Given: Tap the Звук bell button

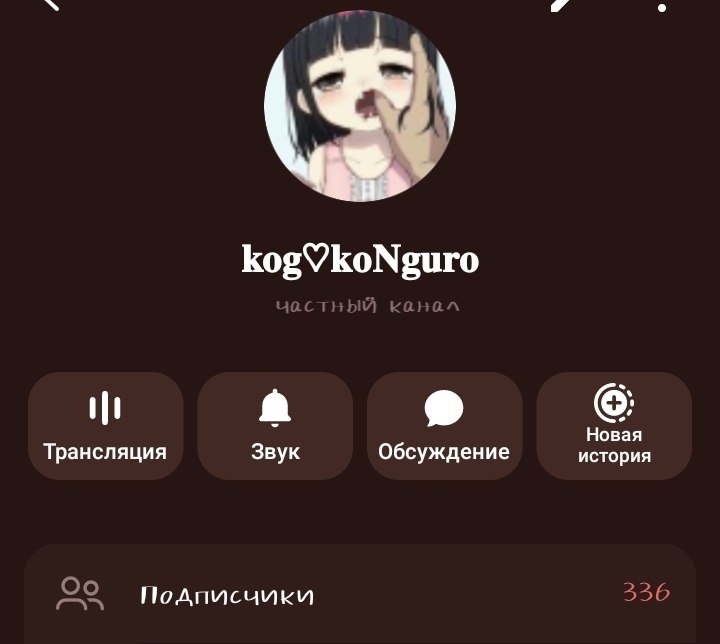Looking at the screenshot, I should (x=275, y=426).
